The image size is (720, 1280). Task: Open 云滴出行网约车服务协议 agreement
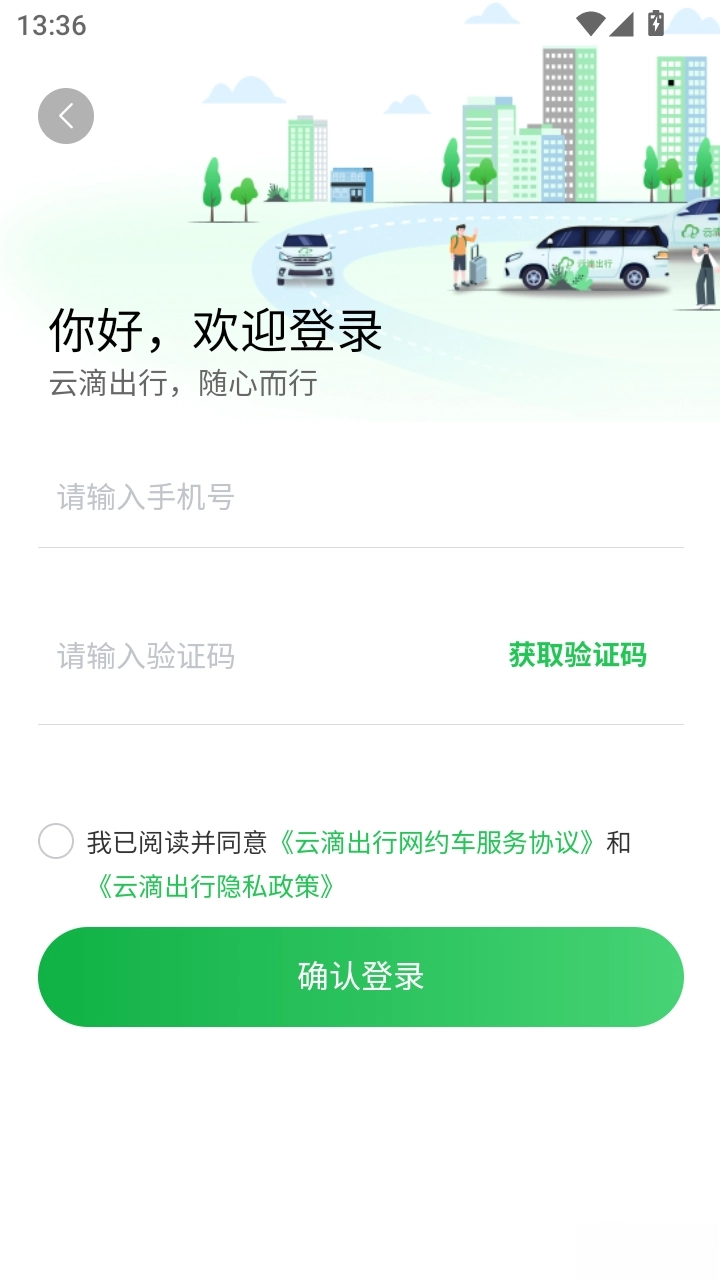(x=437, y=842)
